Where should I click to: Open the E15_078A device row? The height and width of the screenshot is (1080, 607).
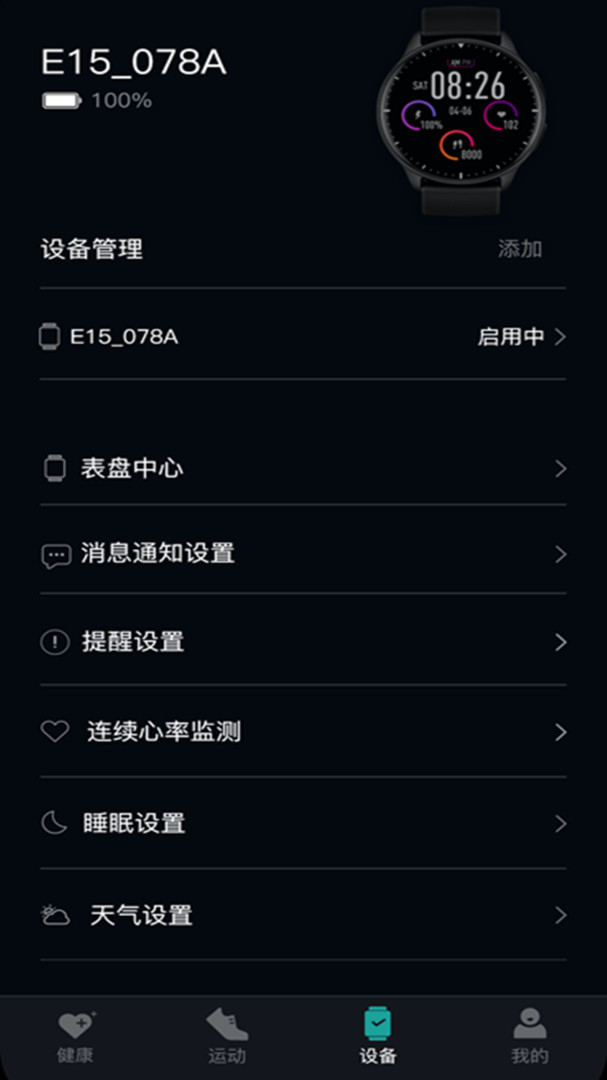click(x=302, y=337)
